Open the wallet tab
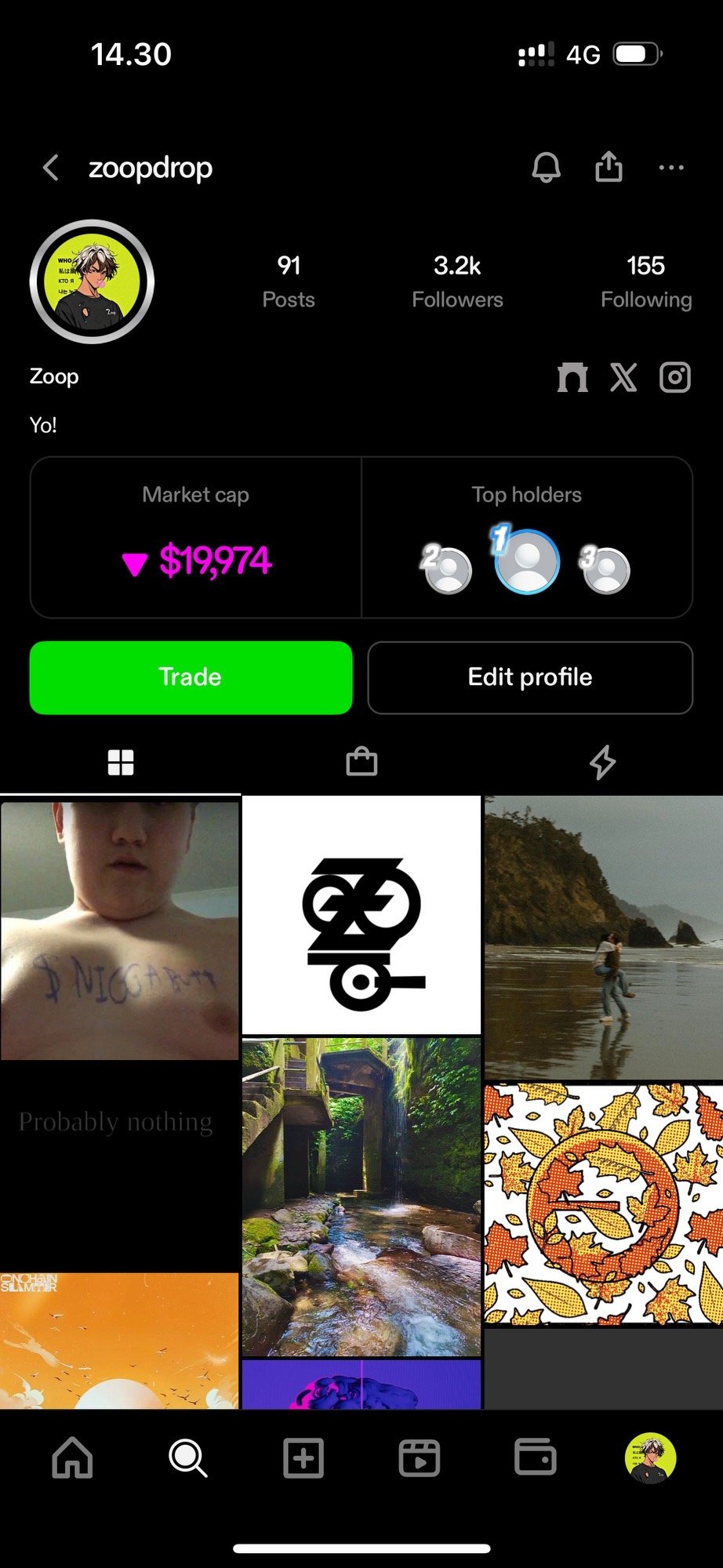Screen dimensions: 723x1568 pos(535,1458)
